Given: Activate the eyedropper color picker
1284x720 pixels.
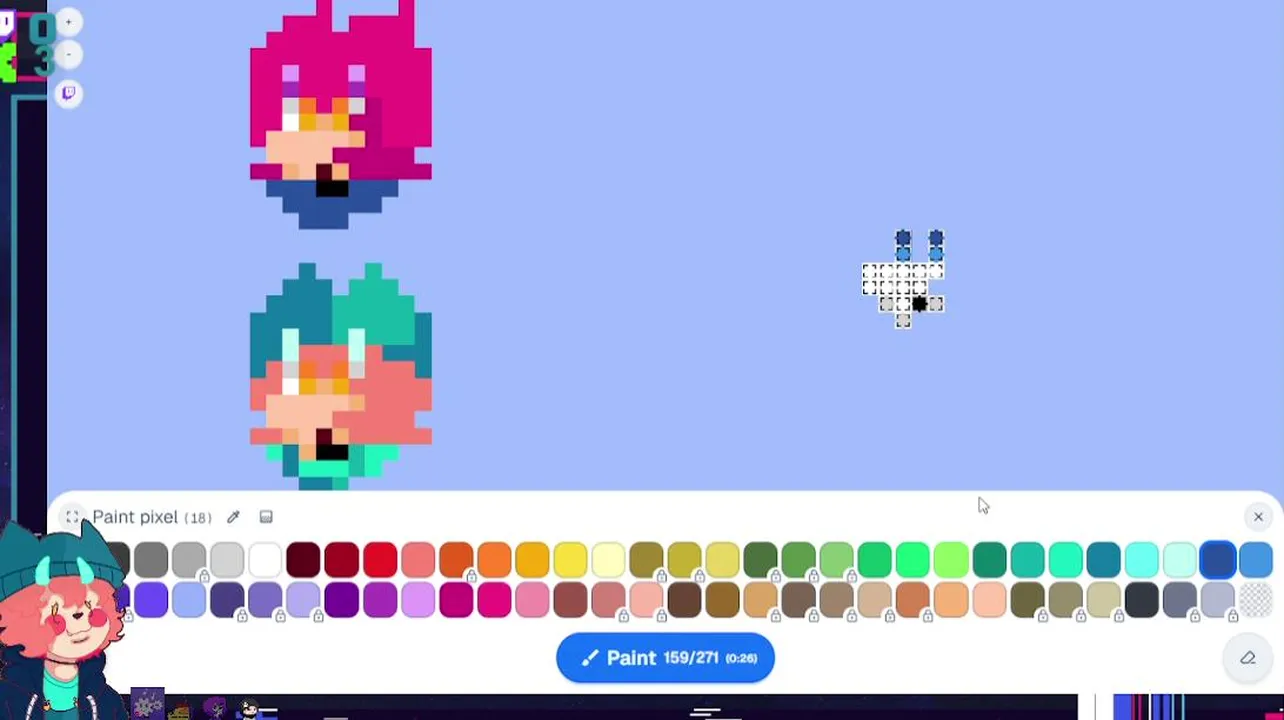Looking at the screenshot, I should [233, 517].
